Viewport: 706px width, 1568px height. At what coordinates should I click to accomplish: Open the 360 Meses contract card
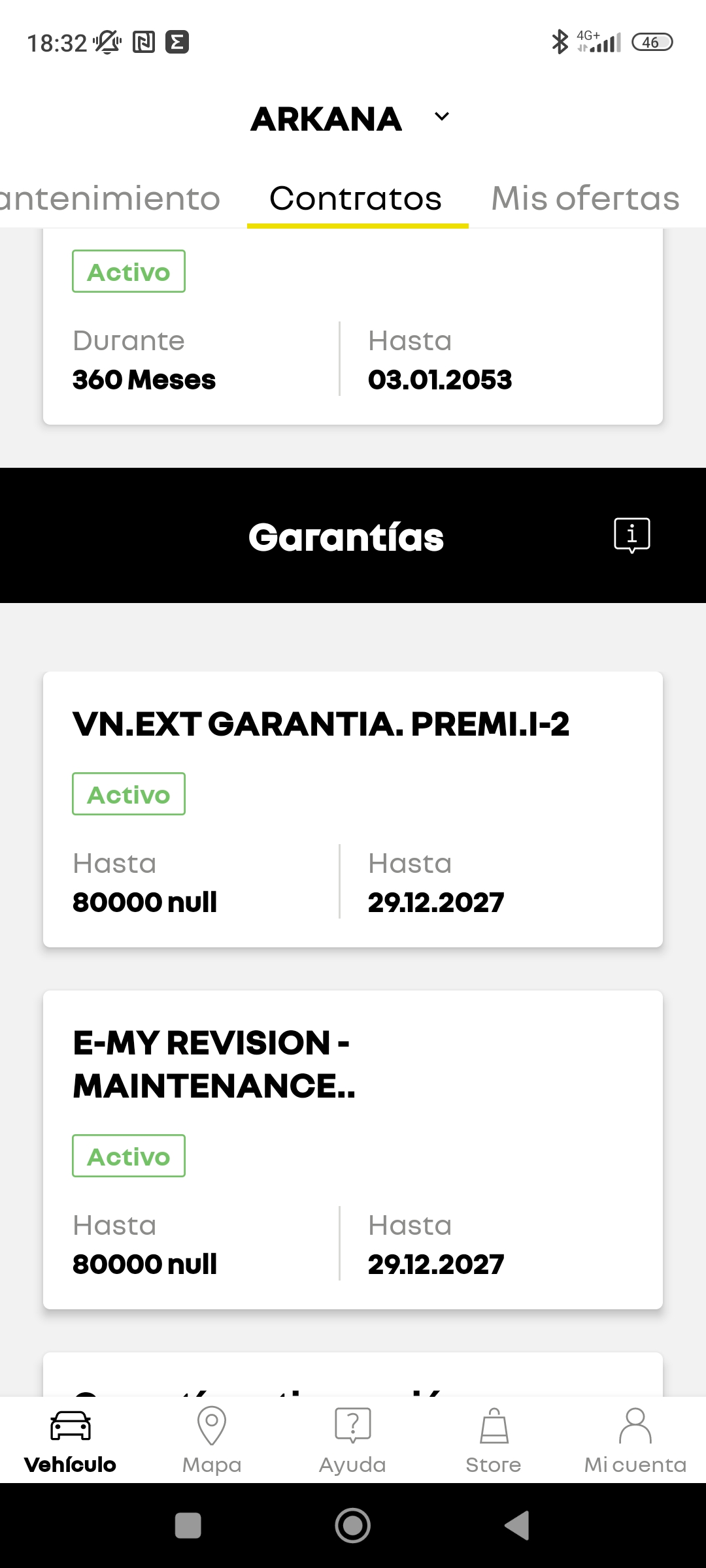[x=353, y=327]
